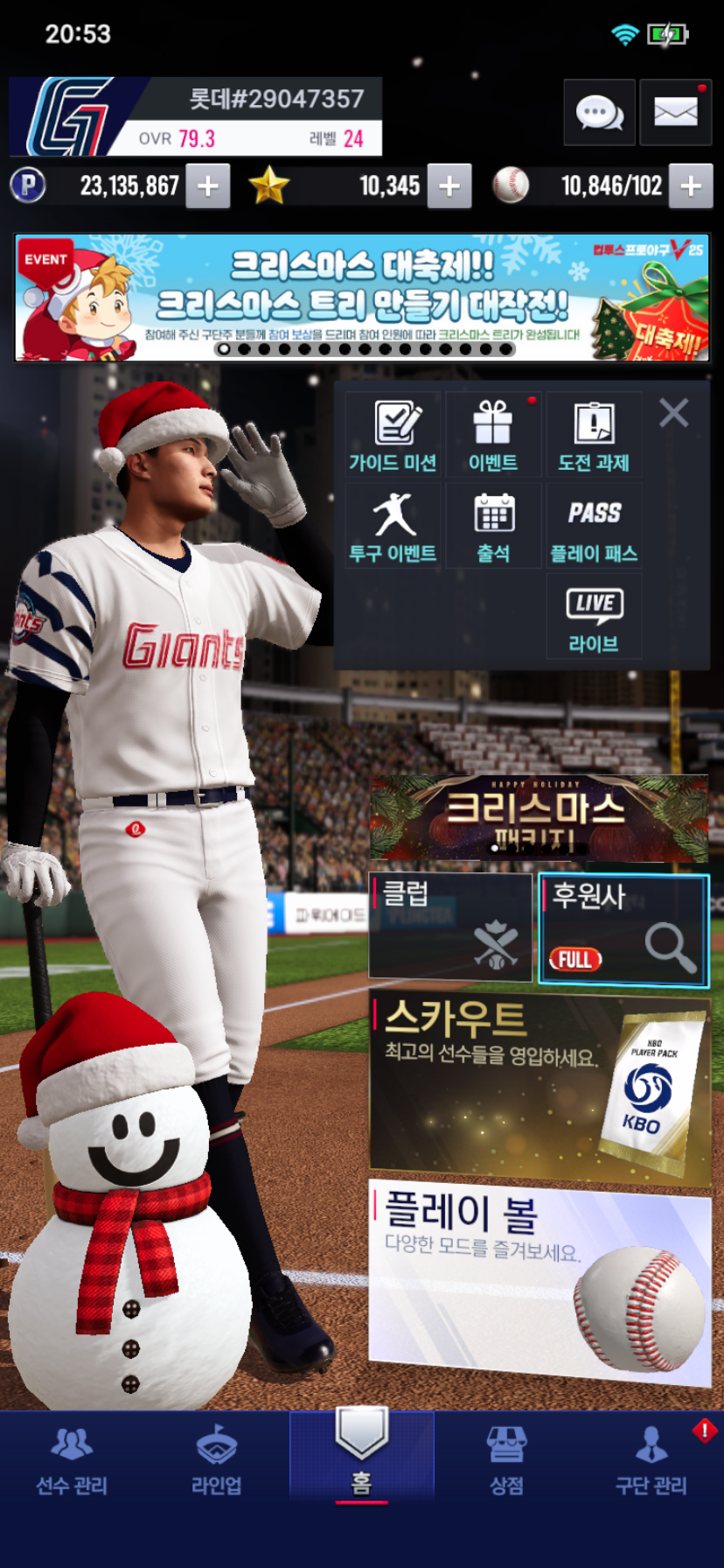This screenshot has height=1568, width=724.
Task: Open 가이드 미션 menu
Action: coord(393,436)
